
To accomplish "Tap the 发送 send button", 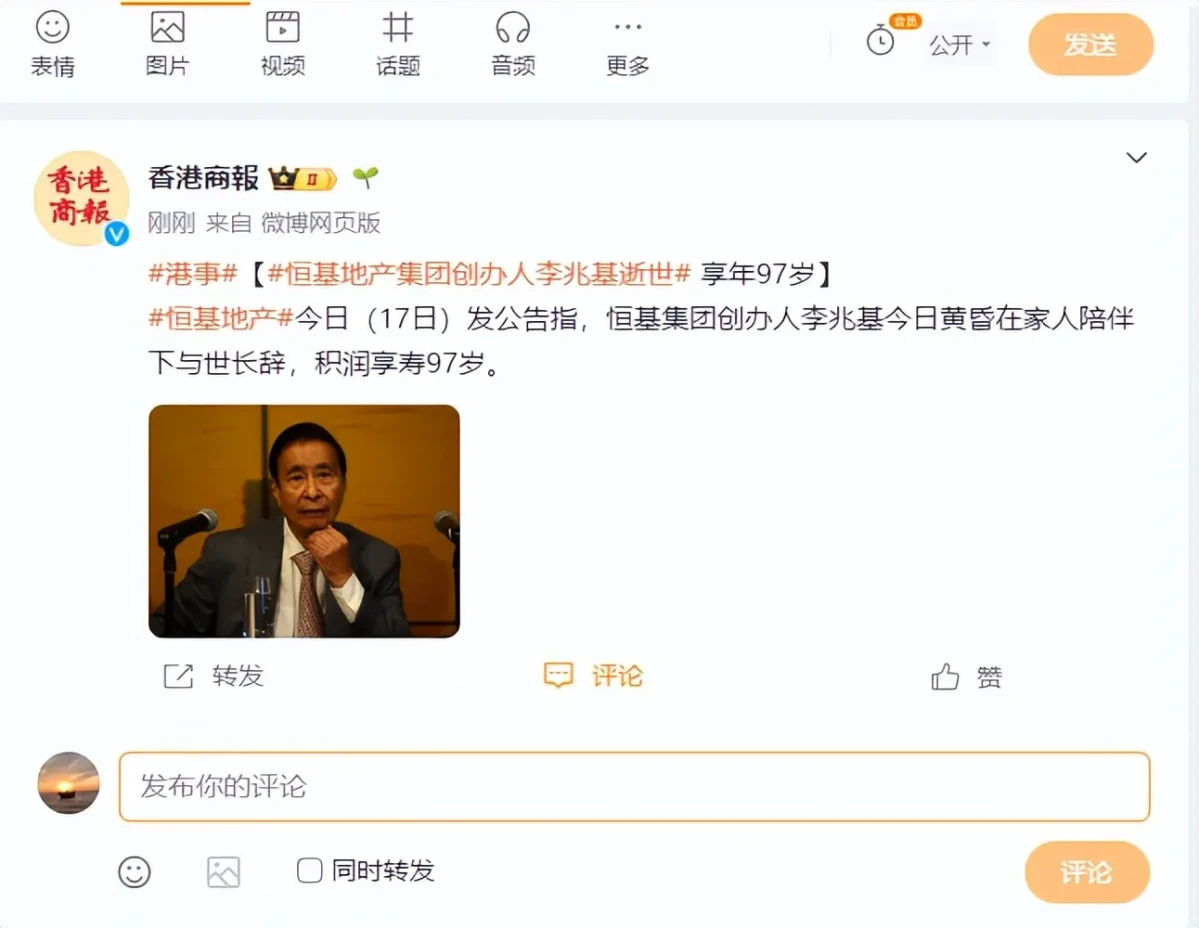I will [x=1090, y=45].
